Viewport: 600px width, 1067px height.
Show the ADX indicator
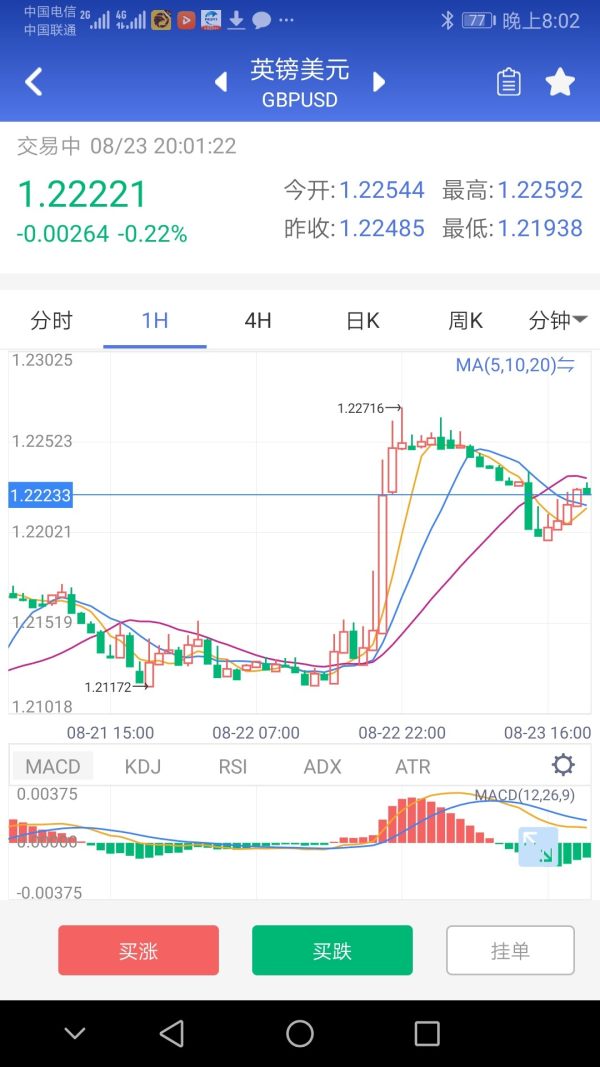322,766
